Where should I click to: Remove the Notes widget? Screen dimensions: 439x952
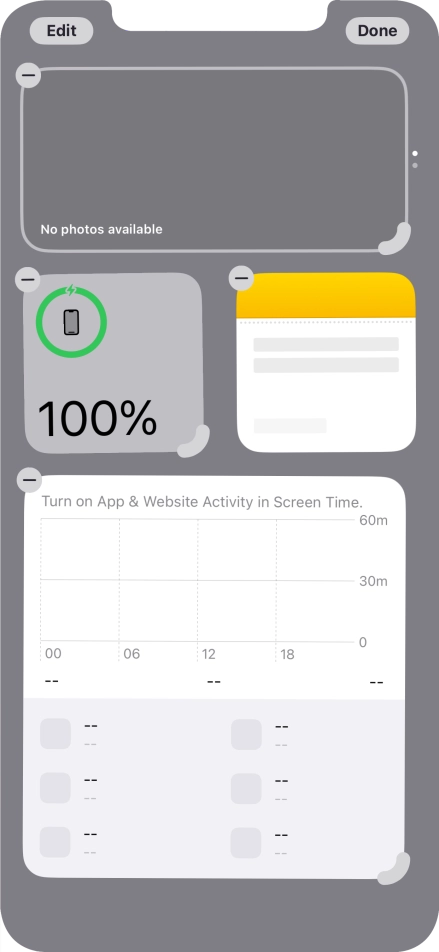point(241,279)
